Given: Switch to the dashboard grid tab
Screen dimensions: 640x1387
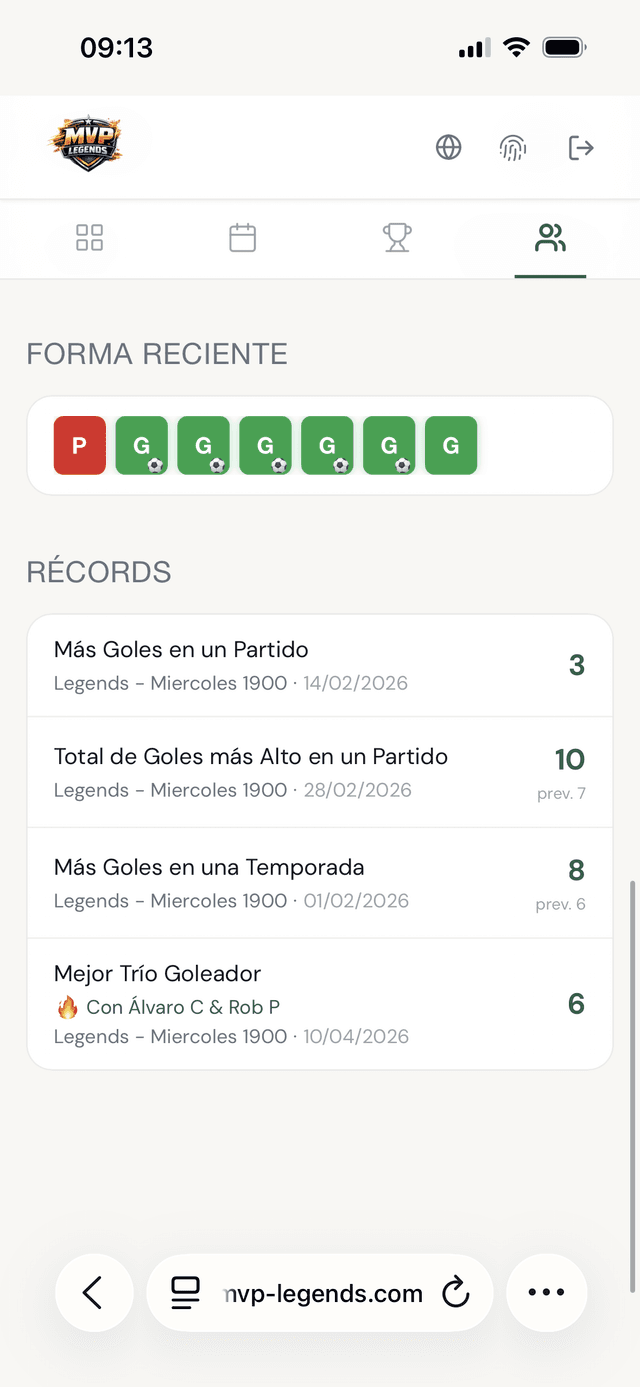Looking at the screenshot, I should (x=90, y=238).
